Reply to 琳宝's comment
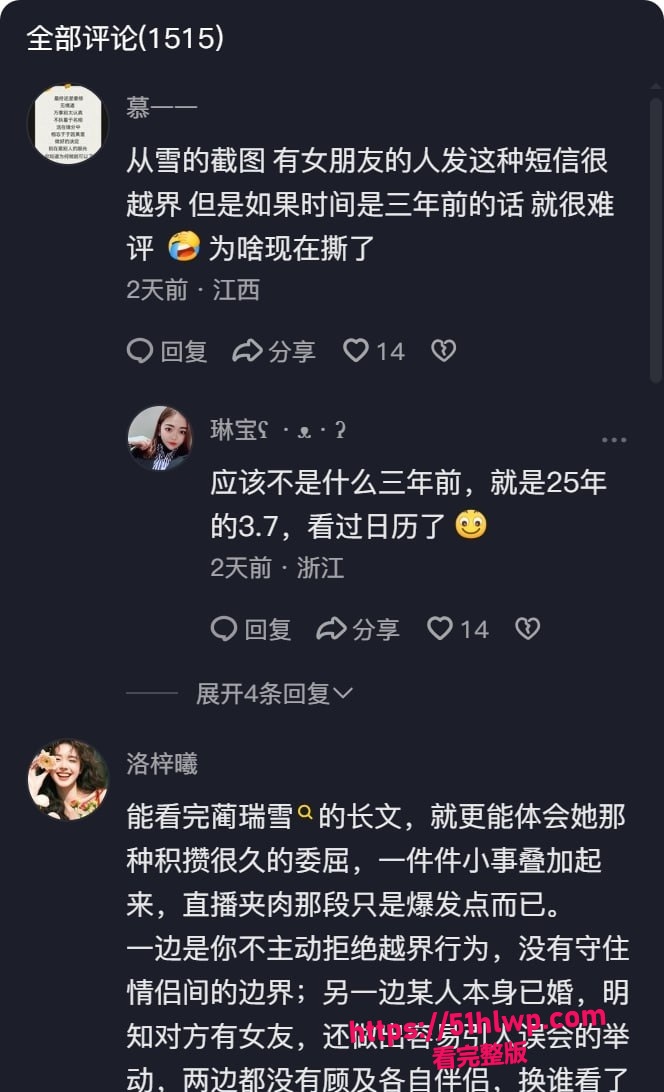Image resolution: width=664 pixels, height=1092 pixels. (x=251, y=630)
